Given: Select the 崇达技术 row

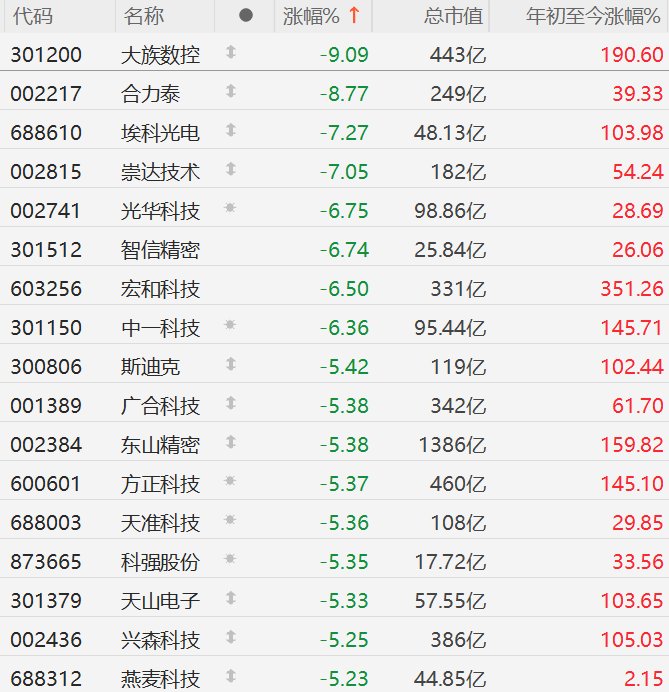Looking at the screenshot, I should [160, 172].
